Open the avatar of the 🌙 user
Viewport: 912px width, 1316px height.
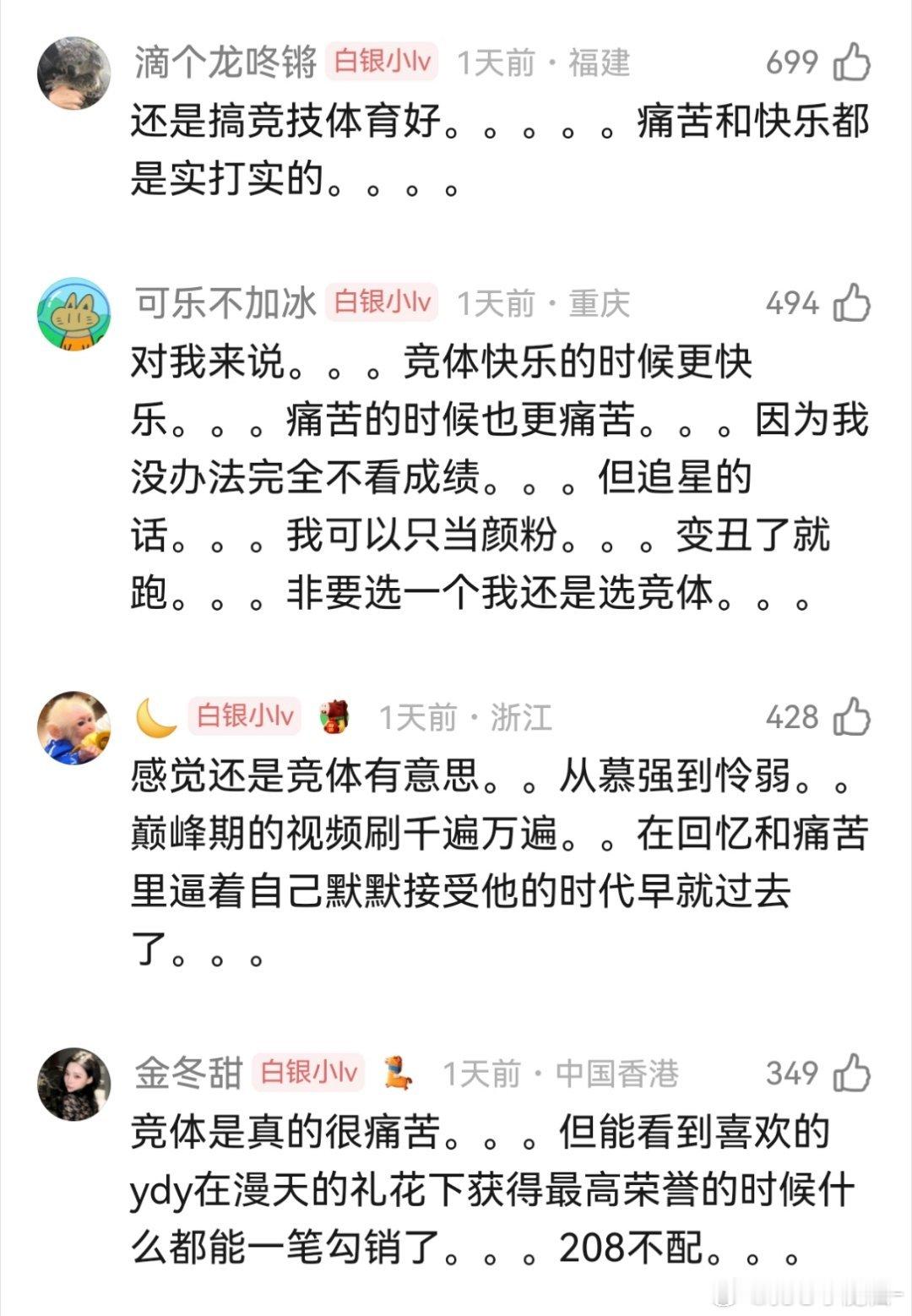[74, 722]
